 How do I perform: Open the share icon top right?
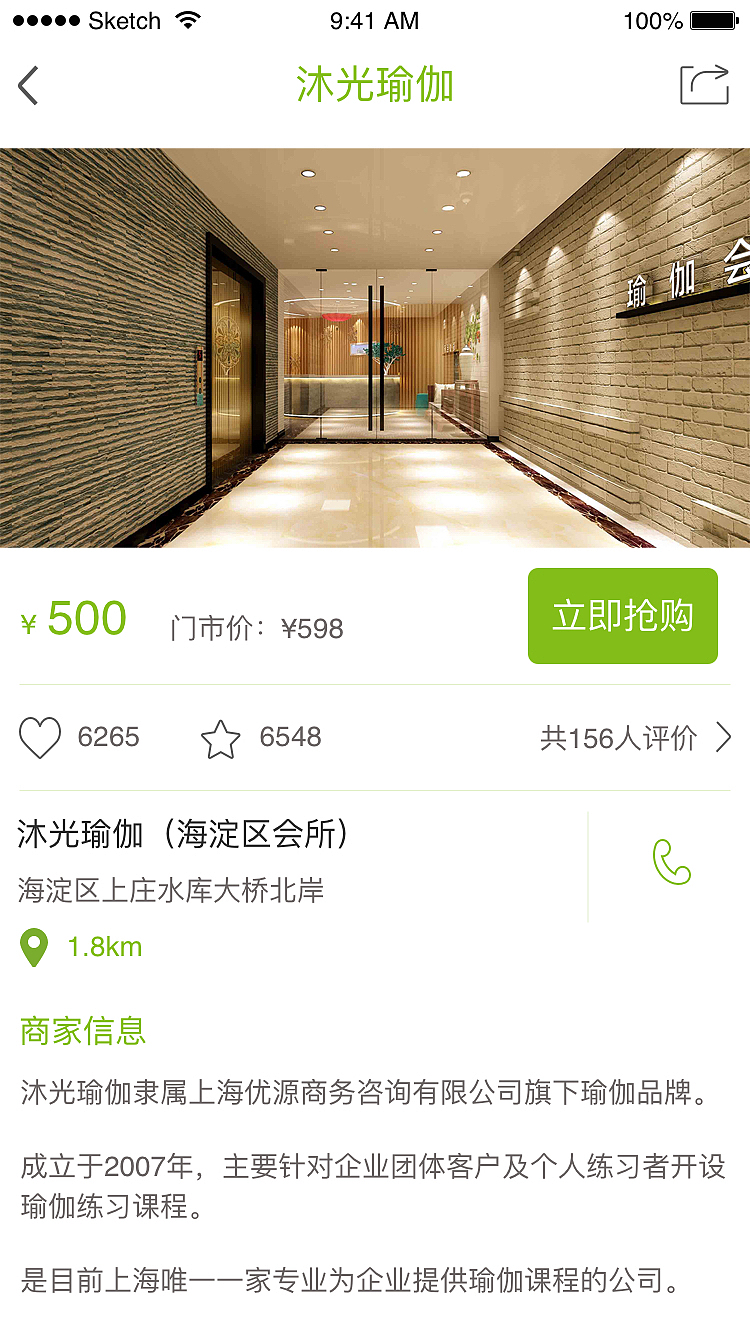point(704,86)
